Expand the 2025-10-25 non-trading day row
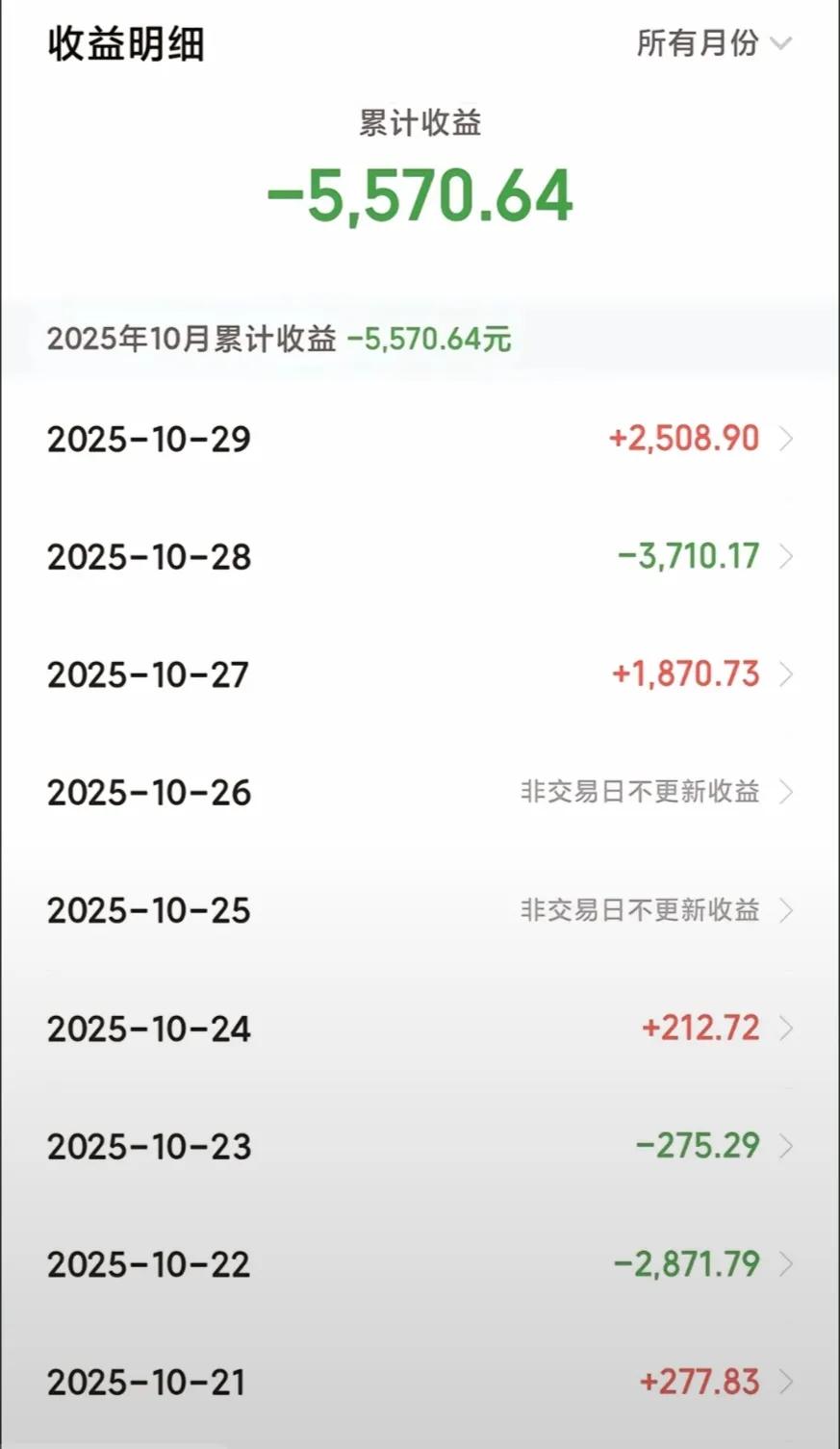 pos(786,910)
